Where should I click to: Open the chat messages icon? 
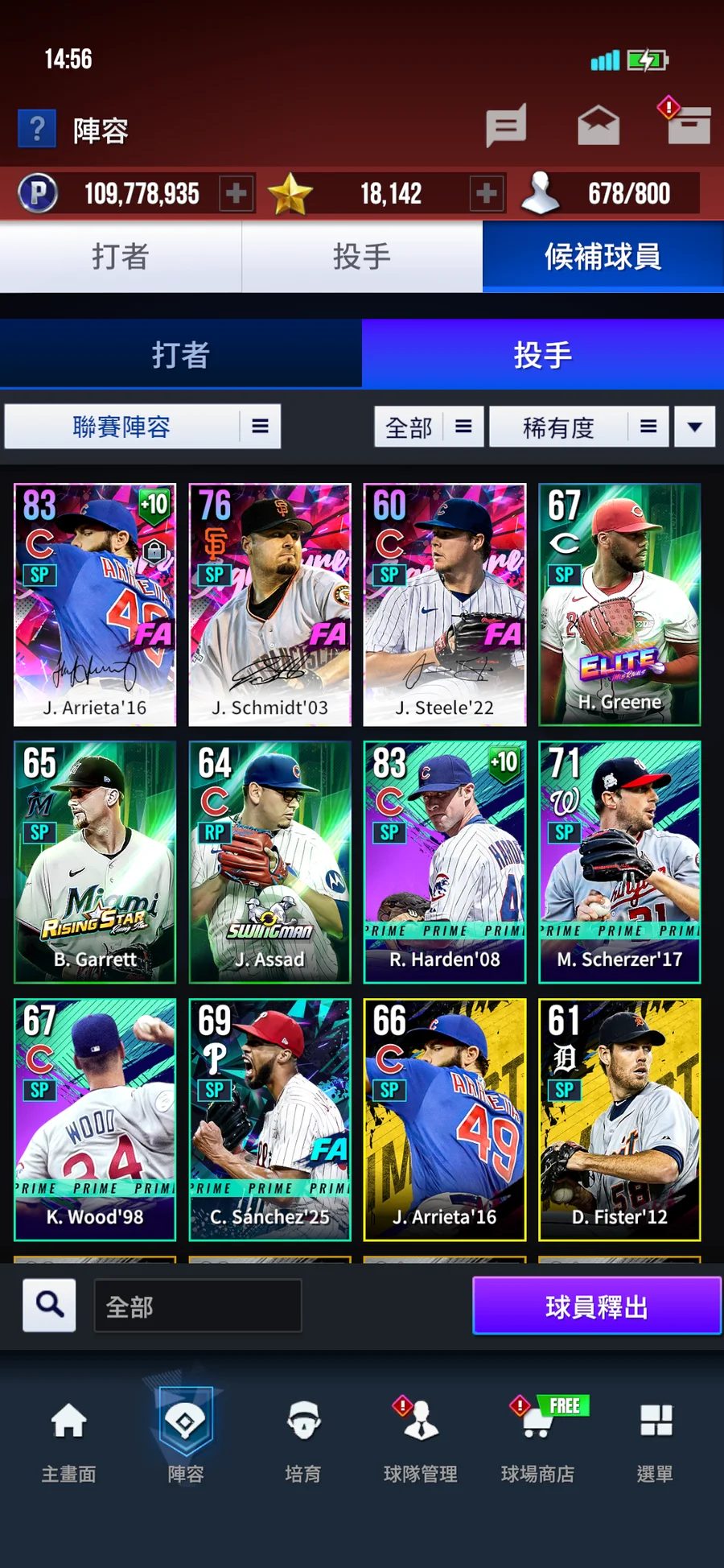click(506, 126)
